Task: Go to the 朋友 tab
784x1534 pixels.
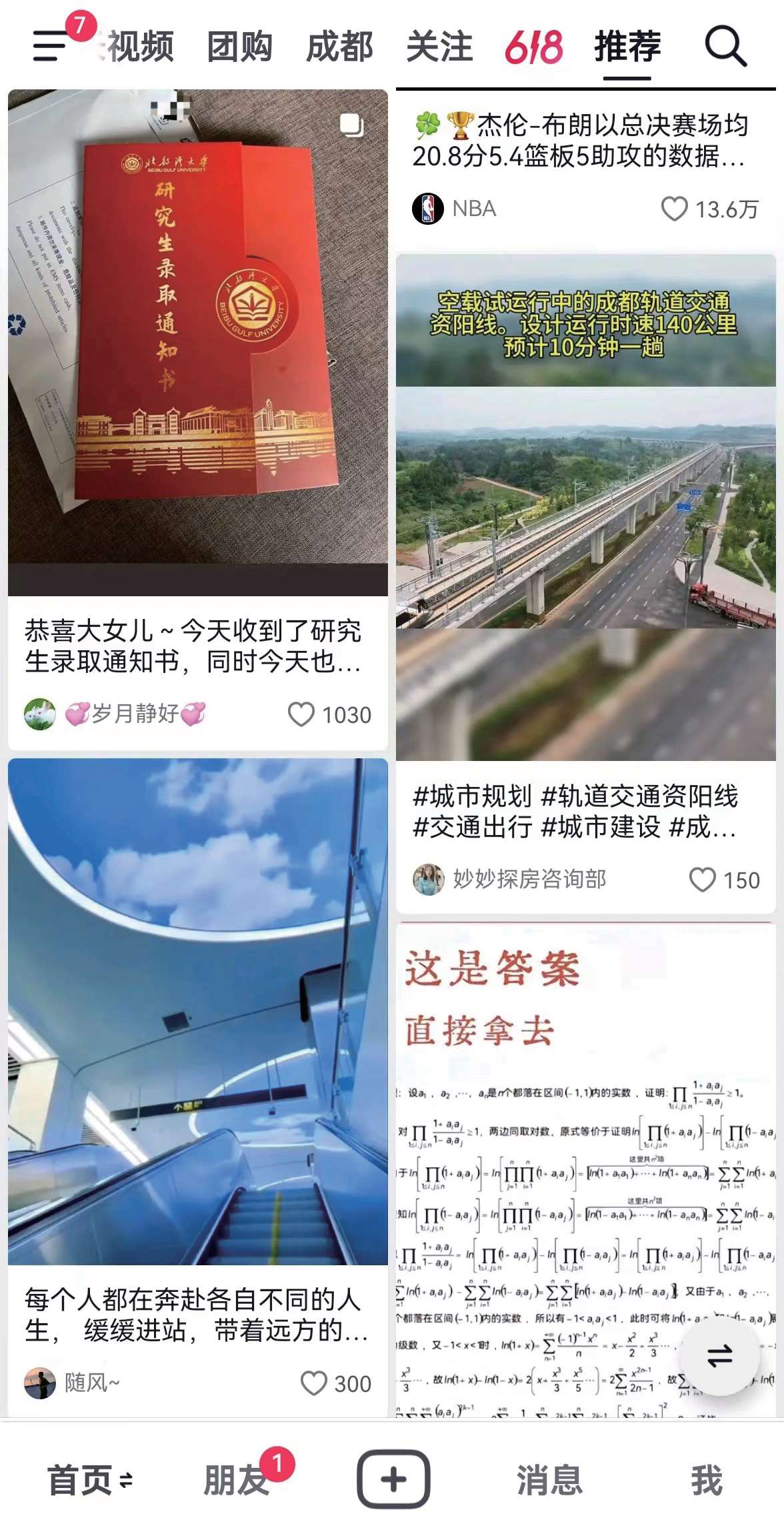Action: pyautogui.click(x=237, y=1480)
